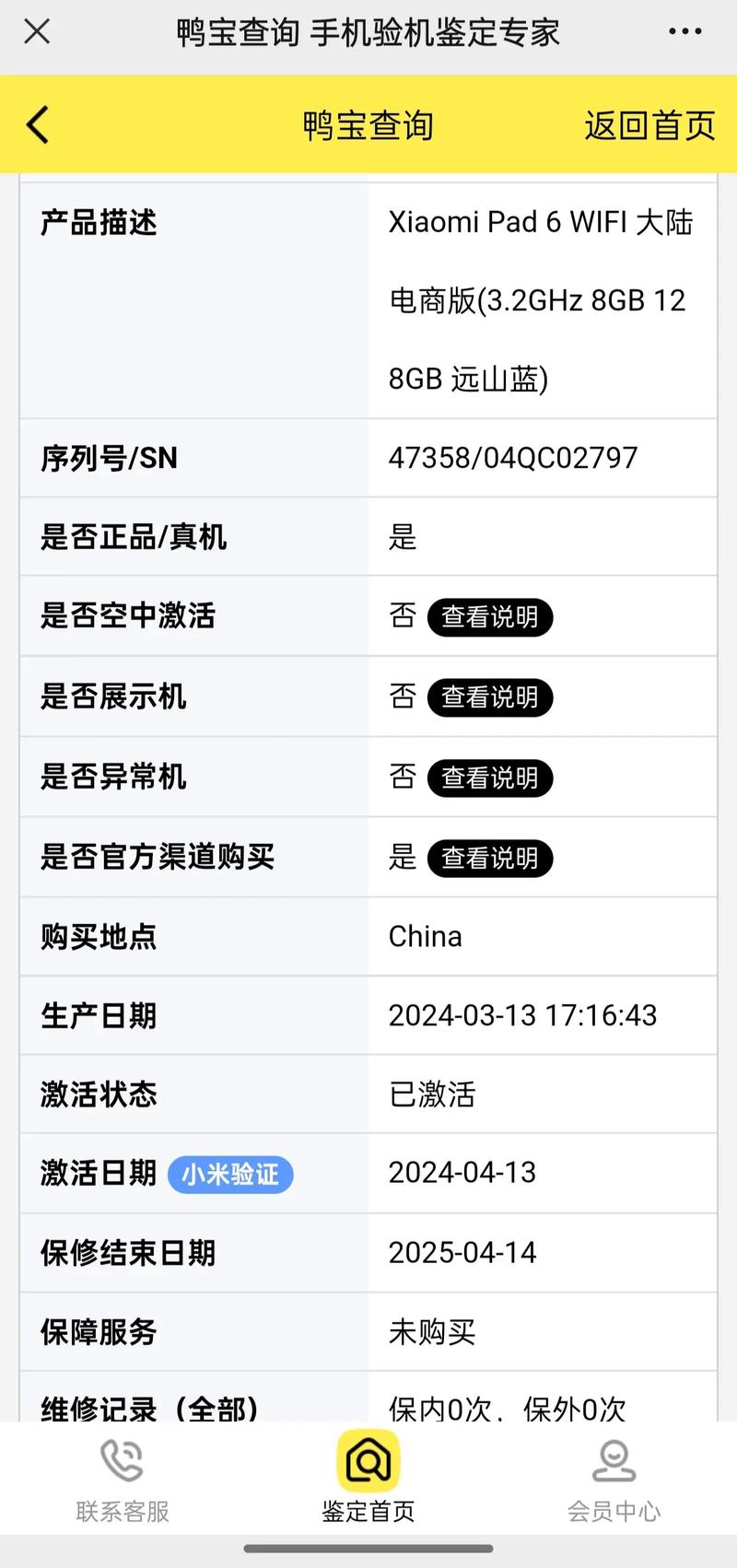Tap the 激活日期 row showing 2024-04-13

462,1172
